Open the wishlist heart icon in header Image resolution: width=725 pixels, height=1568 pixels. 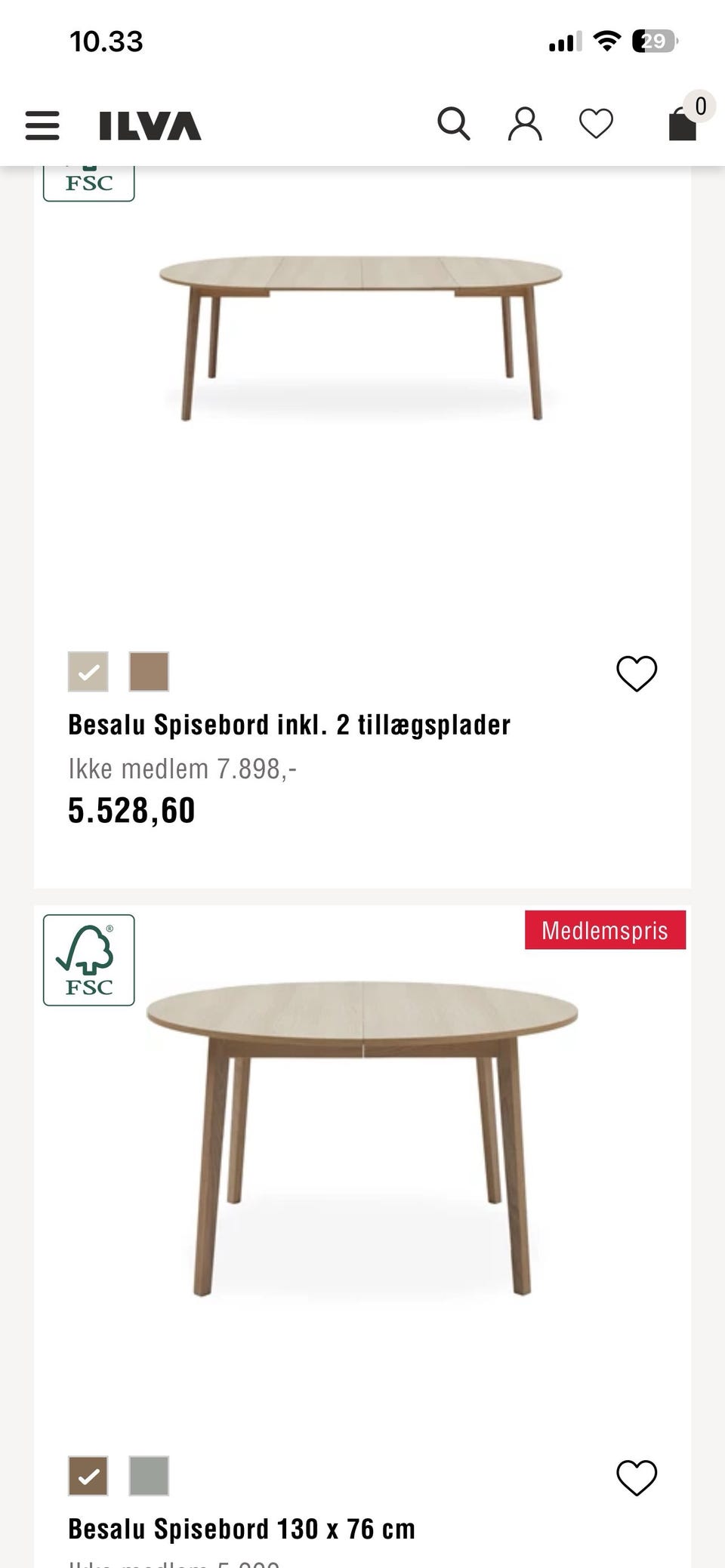pyautogui.click(x=596, y=125)
